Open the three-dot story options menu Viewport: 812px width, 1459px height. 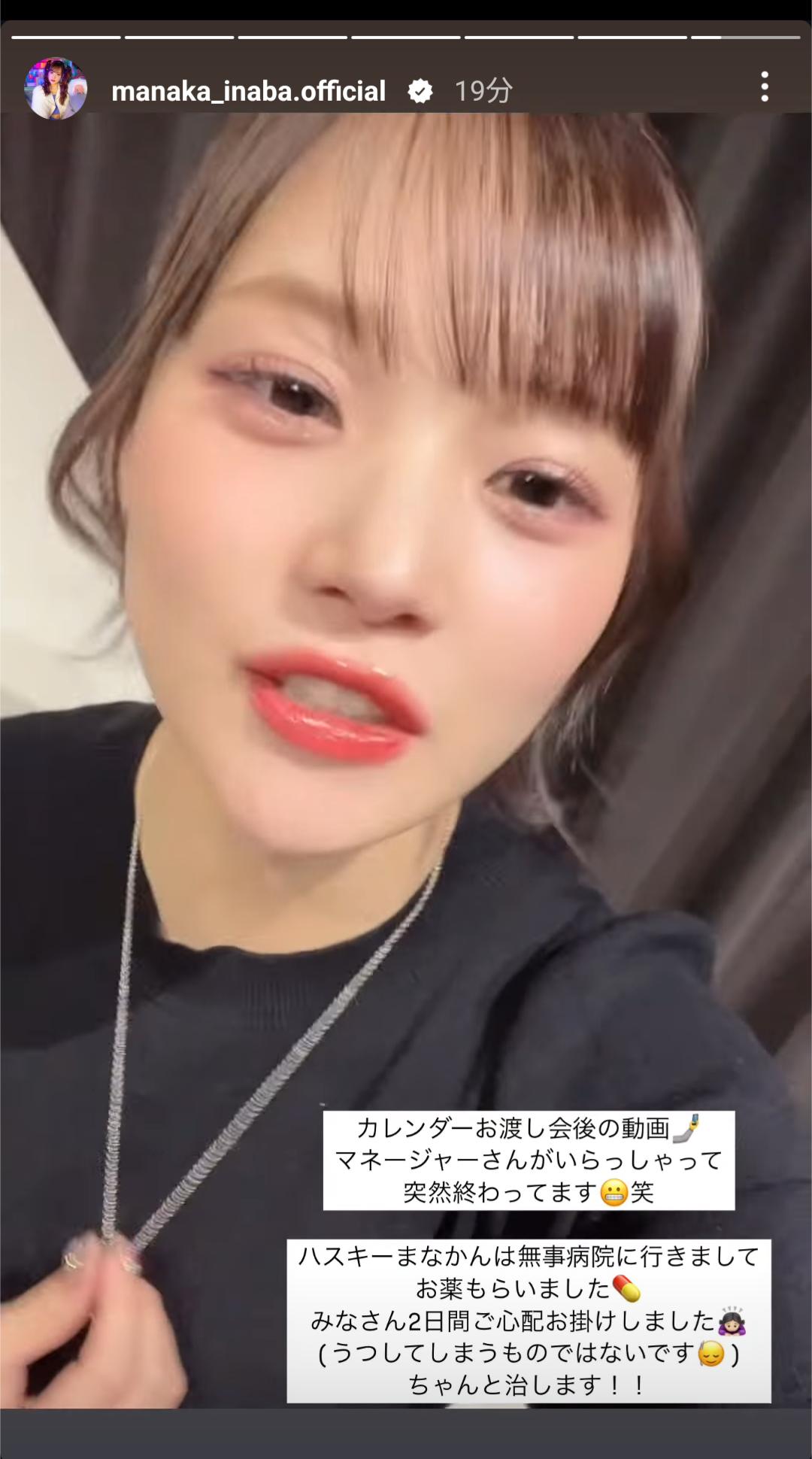tap(764, 87)
